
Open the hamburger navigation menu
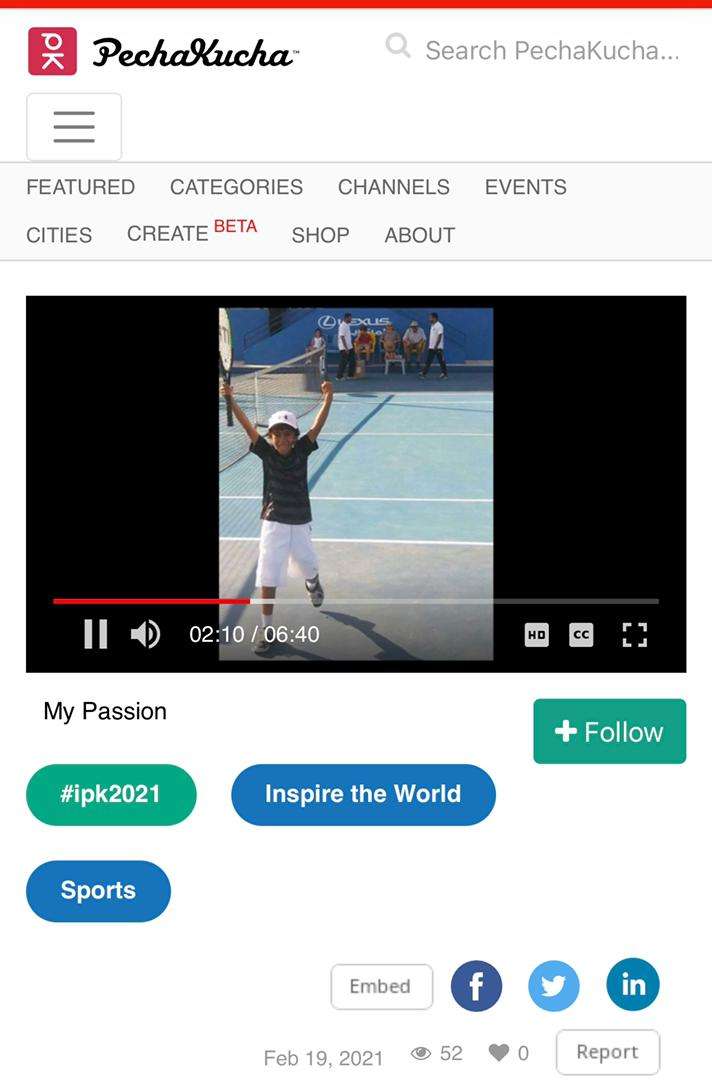point(74,127)
